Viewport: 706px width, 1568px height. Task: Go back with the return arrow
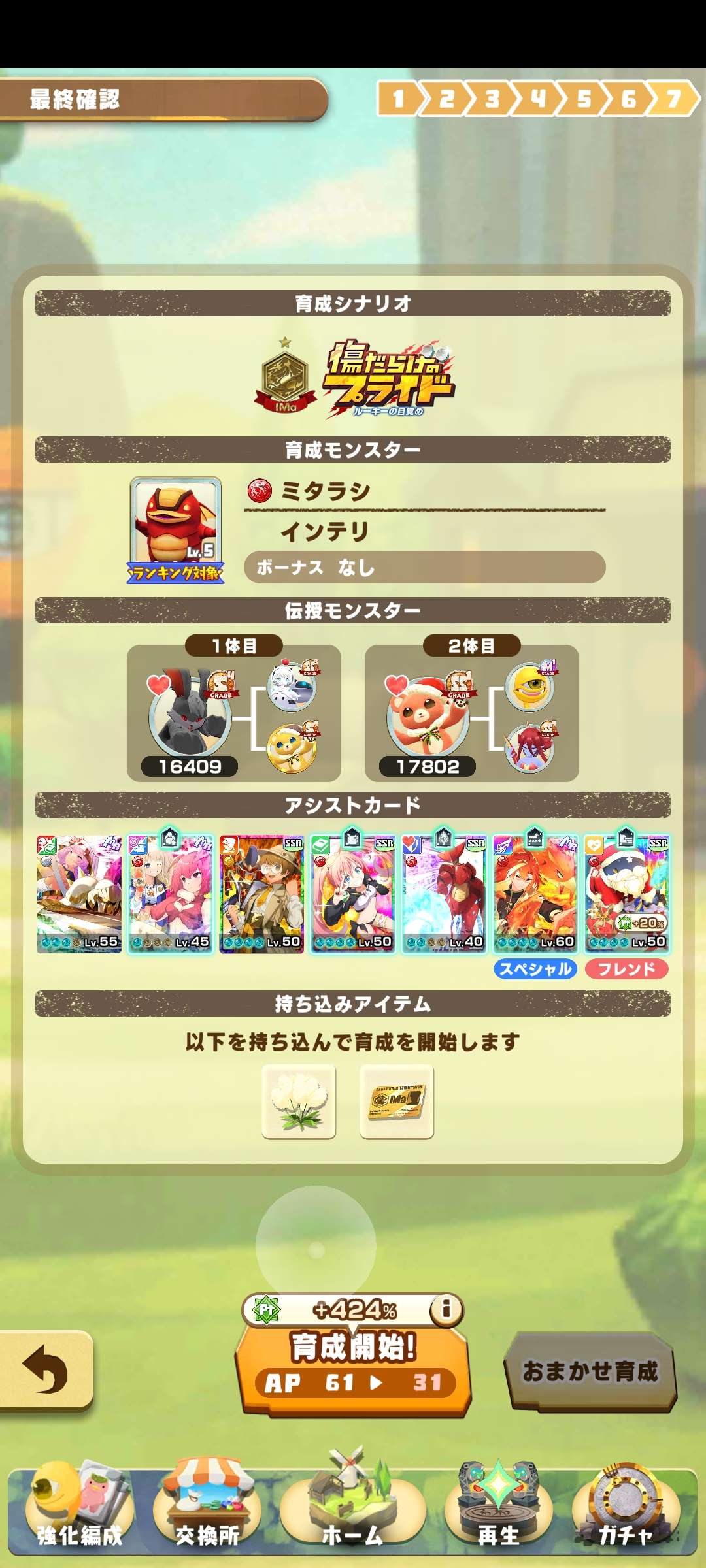click(x=44, y=1369)
